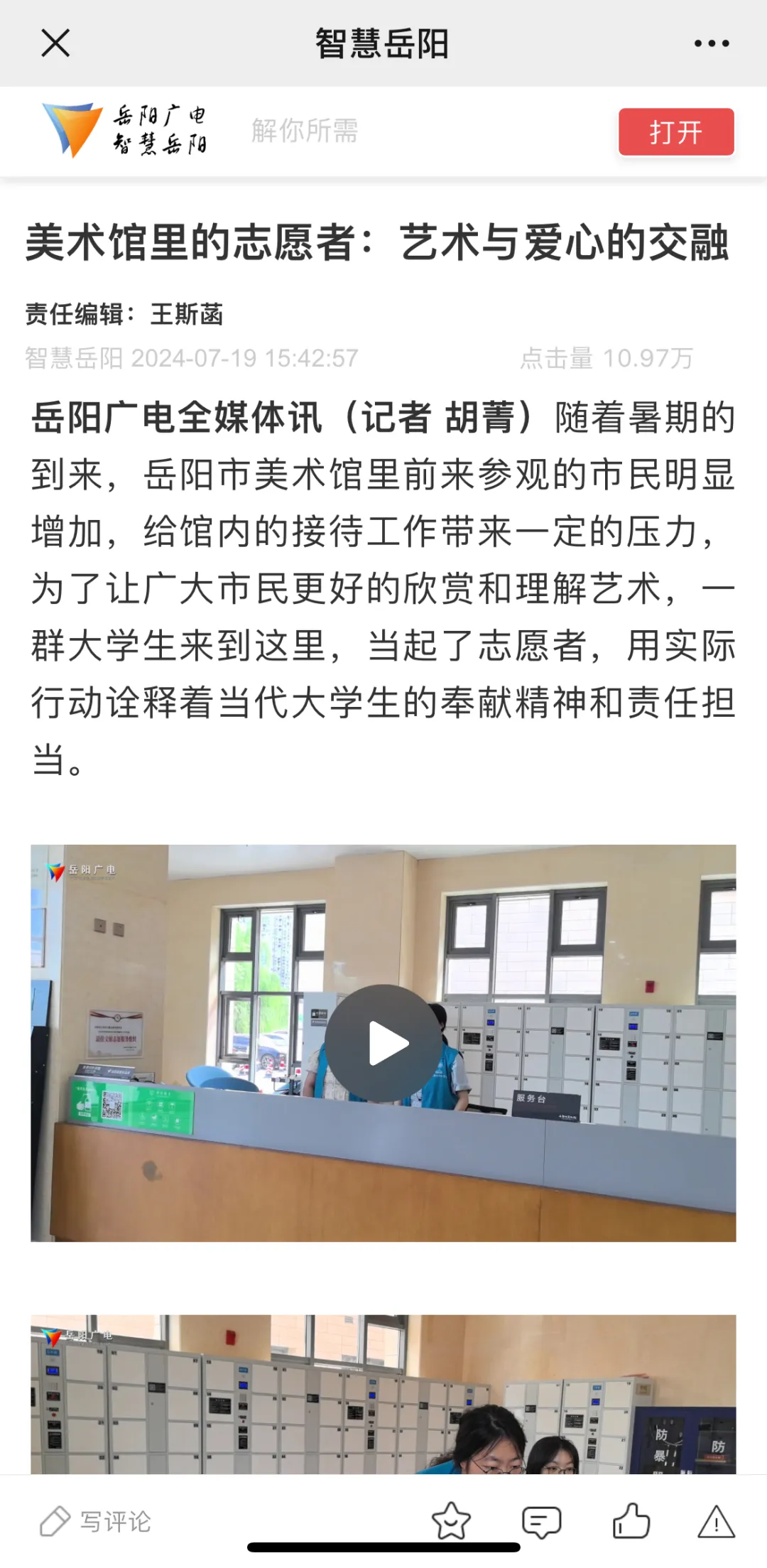
Task: Close the 智慧岳阳 article page
Action: (55, 43)
